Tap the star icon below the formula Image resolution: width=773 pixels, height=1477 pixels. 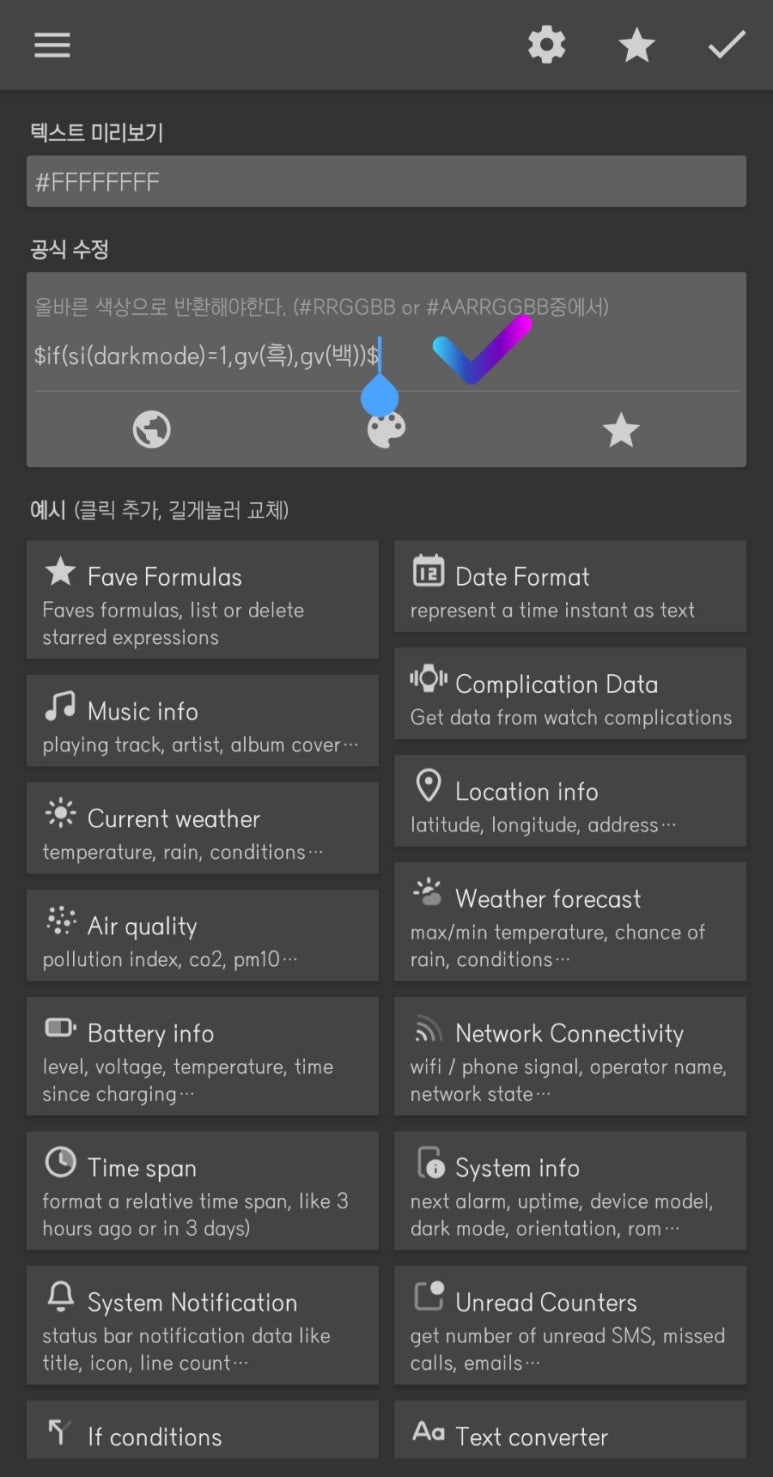click(x=620, y=430)
